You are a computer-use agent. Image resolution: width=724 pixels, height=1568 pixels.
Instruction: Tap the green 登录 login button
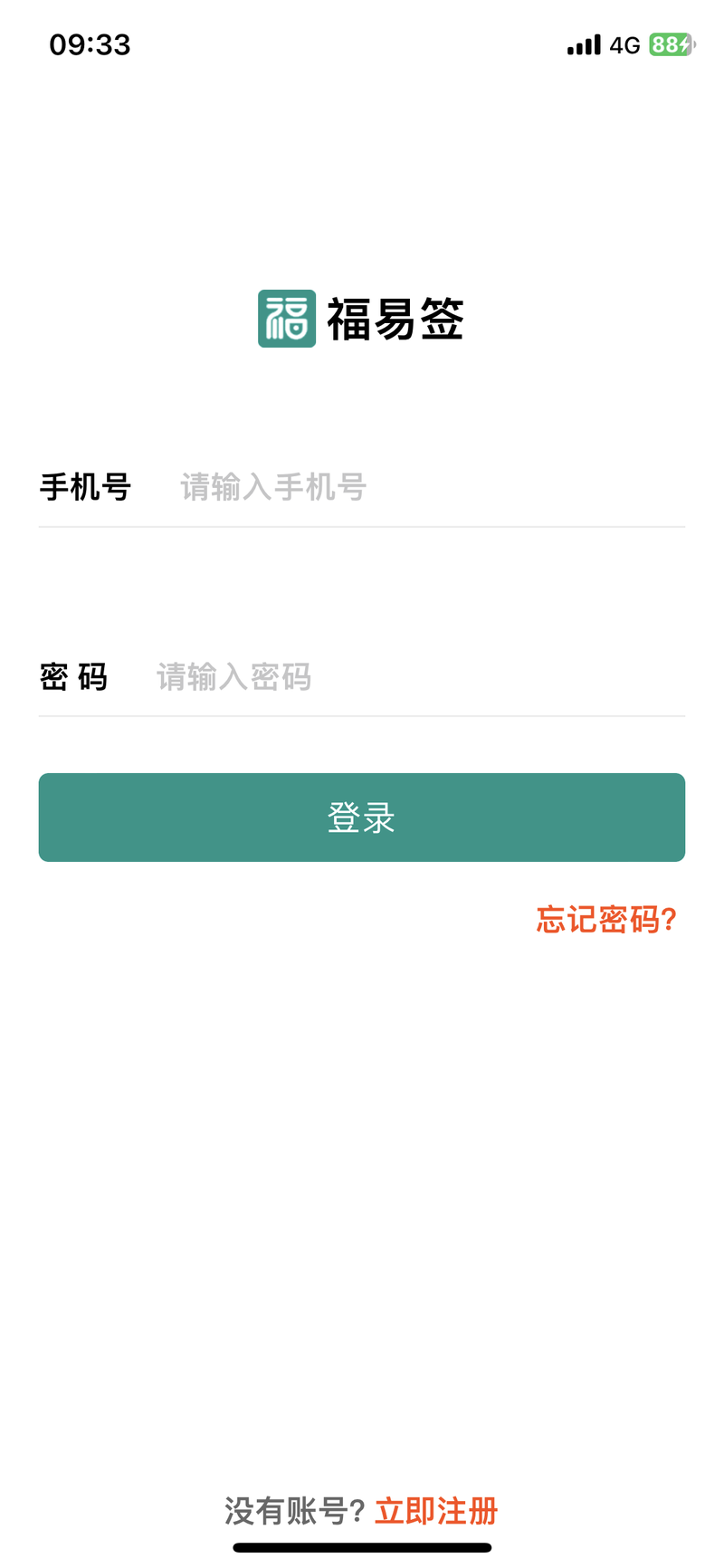[x=362, y=817]
